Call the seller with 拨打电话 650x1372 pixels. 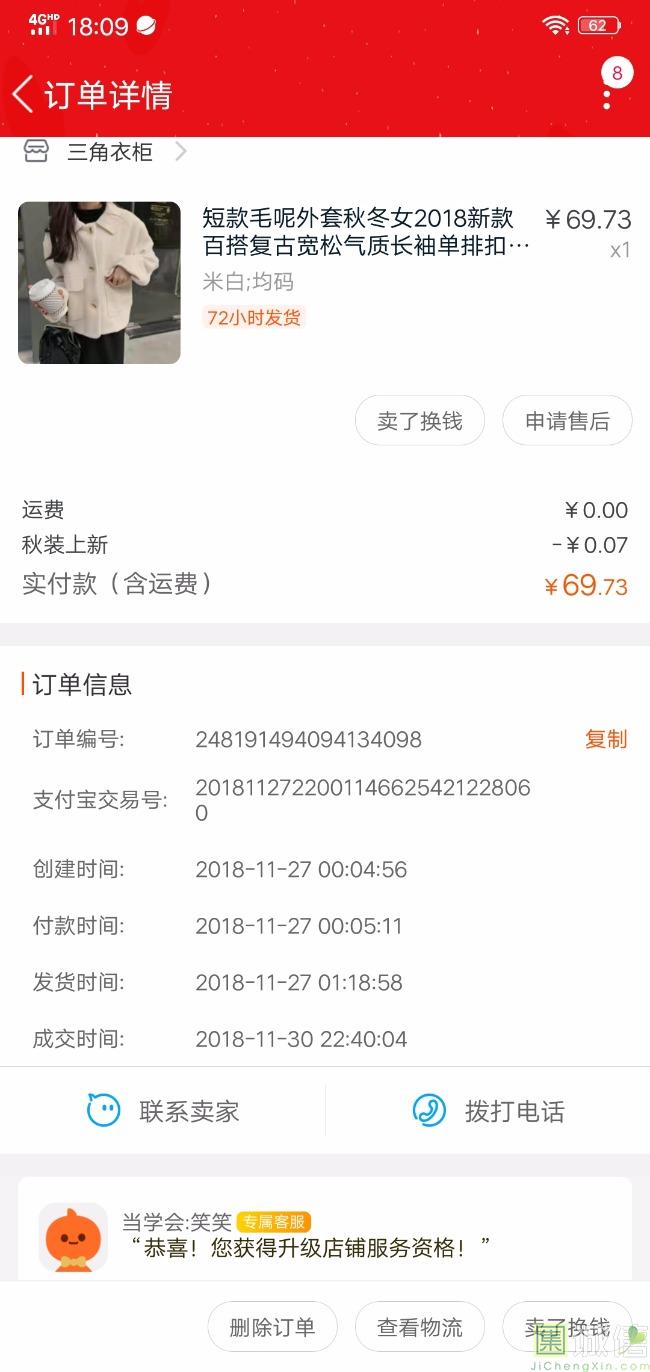(488, 1111)
